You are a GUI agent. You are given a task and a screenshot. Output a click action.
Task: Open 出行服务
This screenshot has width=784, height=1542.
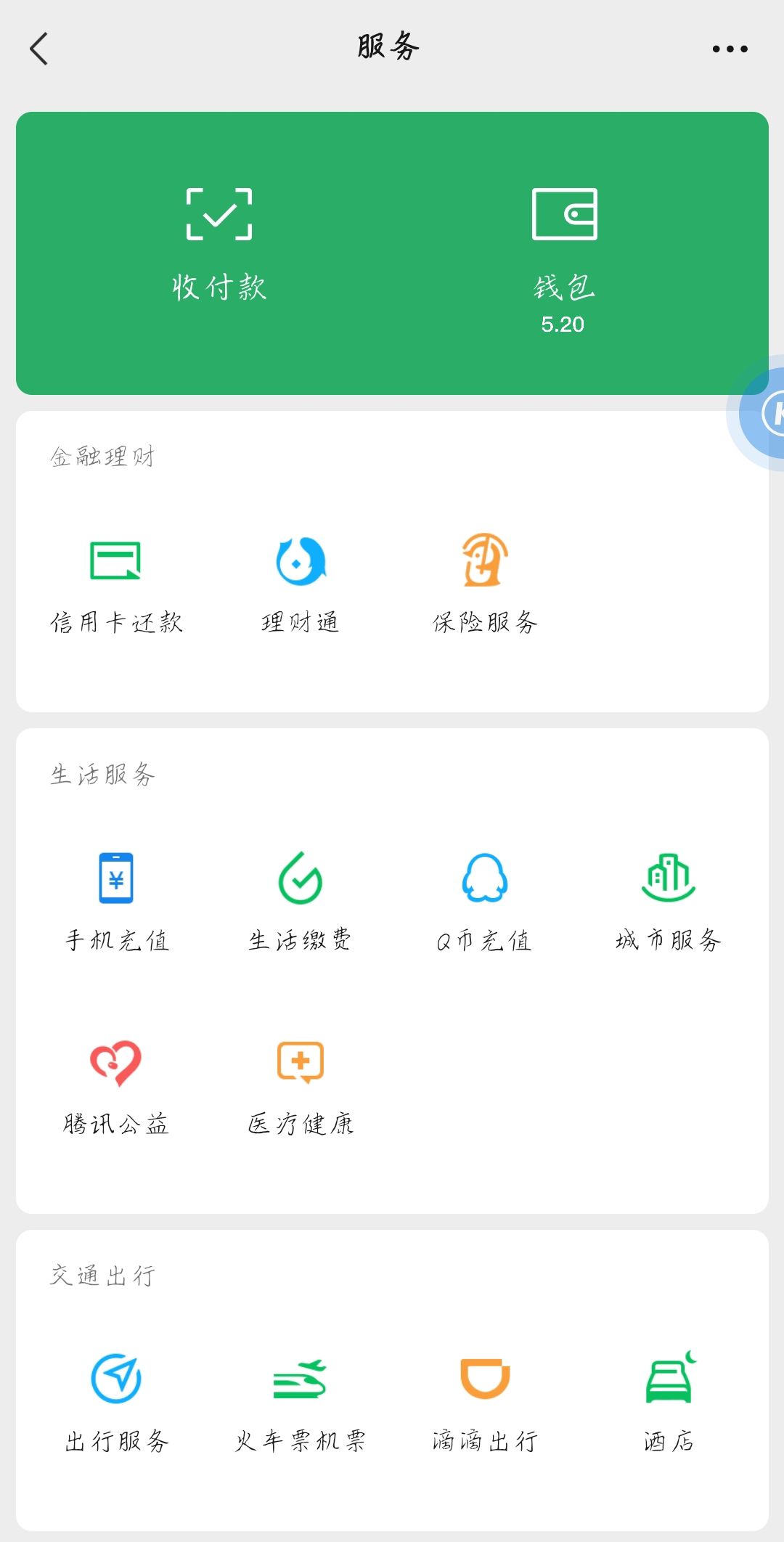[x=116, y=1403]
